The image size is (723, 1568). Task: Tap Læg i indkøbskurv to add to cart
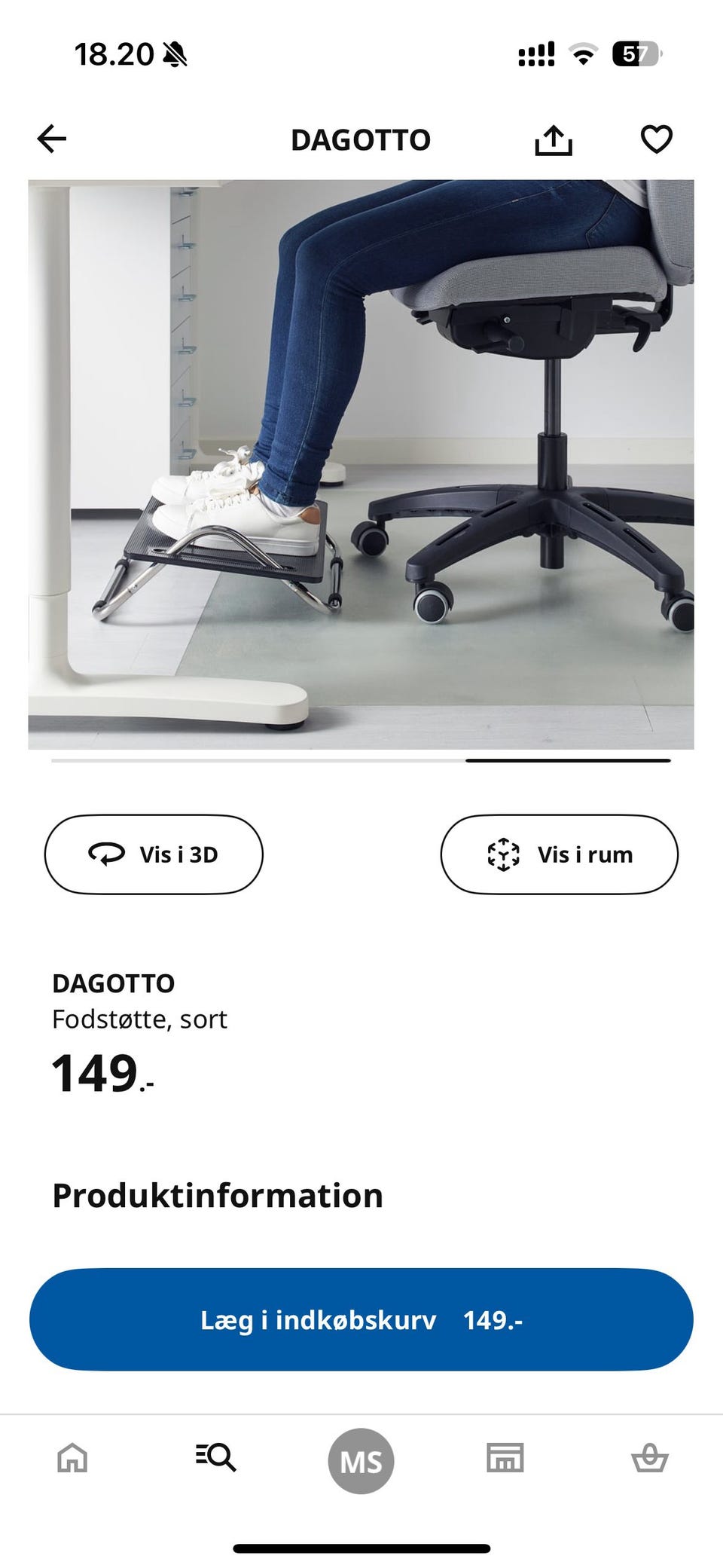pyautogui.click(x=361, y=1319)
